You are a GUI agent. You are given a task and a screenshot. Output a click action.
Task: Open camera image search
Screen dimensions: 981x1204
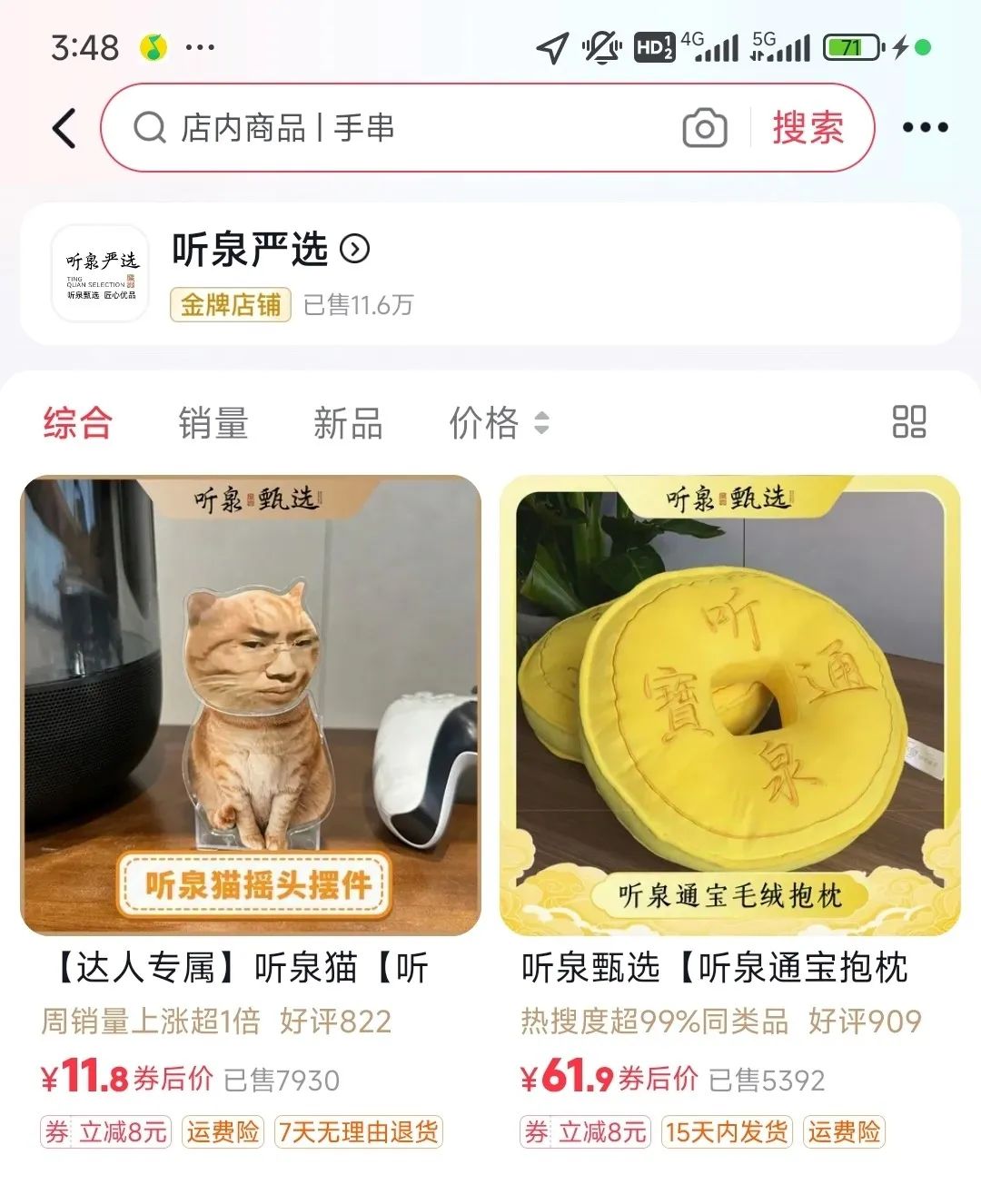[704, 128]
